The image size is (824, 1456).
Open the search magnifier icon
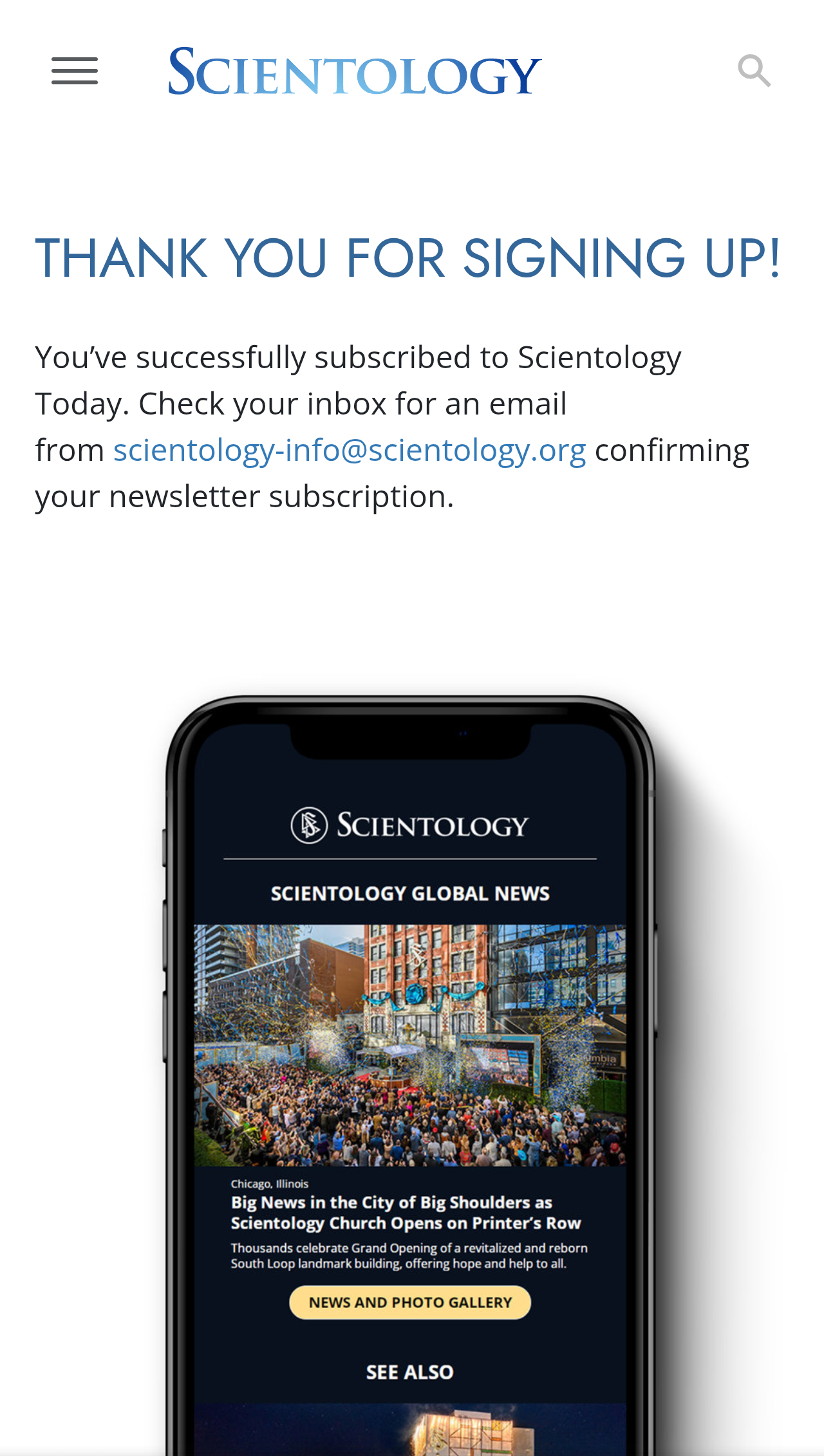(754, 71)
